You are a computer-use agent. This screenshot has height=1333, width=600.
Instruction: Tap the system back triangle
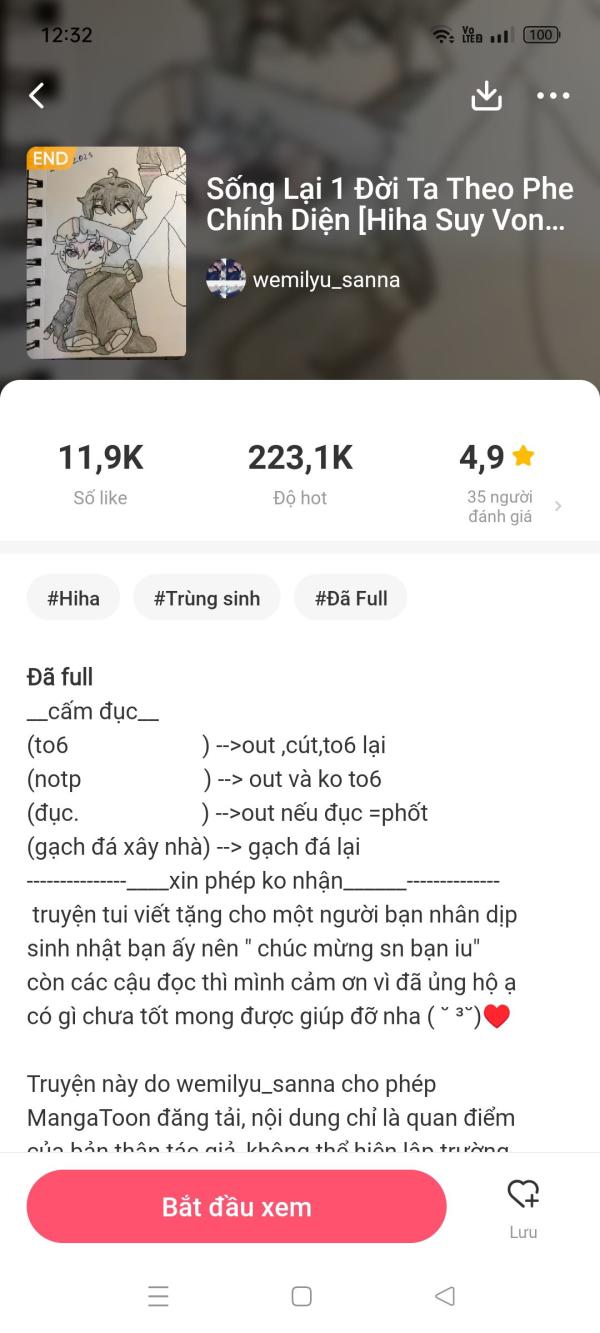click(x=444, y=1296)
